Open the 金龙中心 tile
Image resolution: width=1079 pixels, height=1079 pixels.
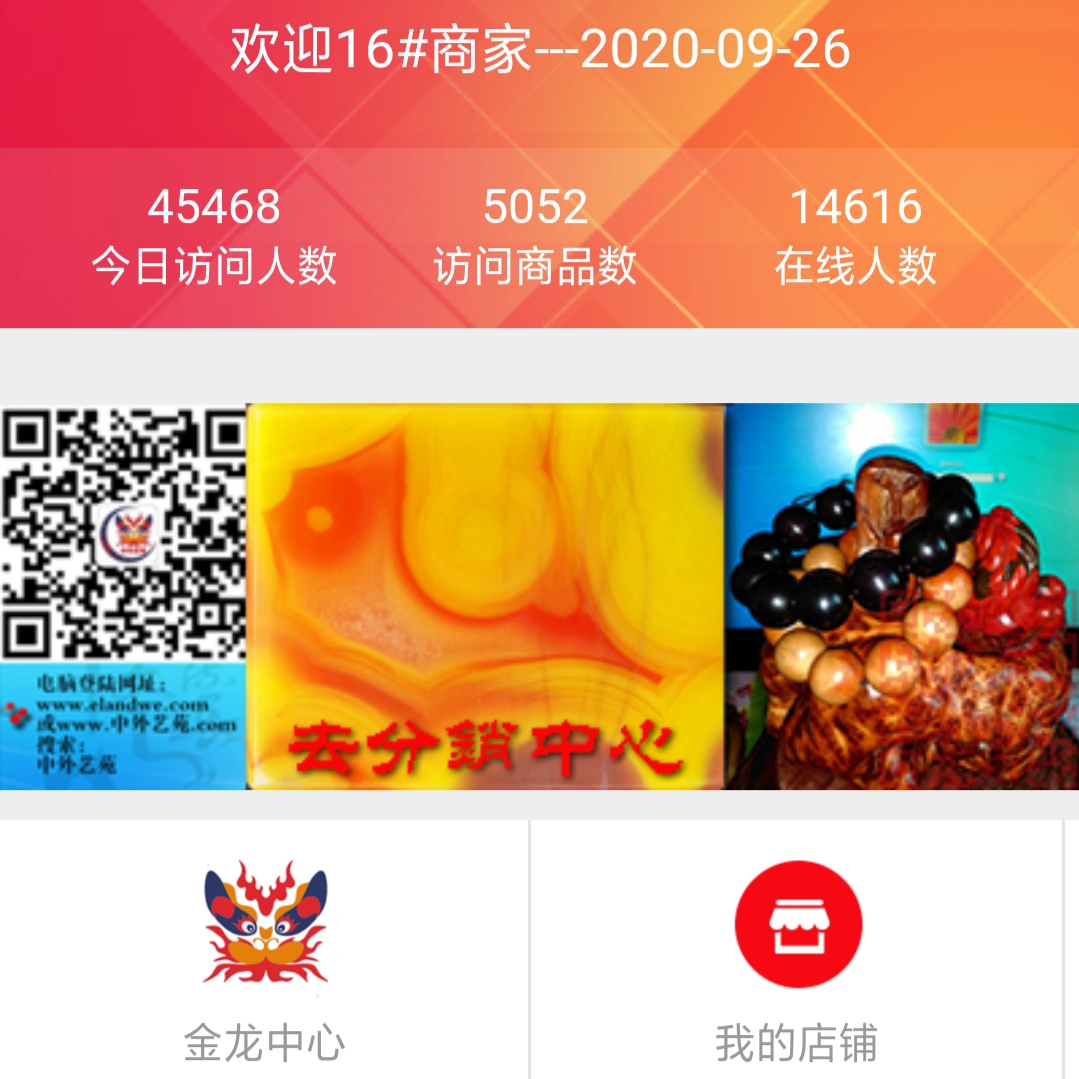[264, 950]
